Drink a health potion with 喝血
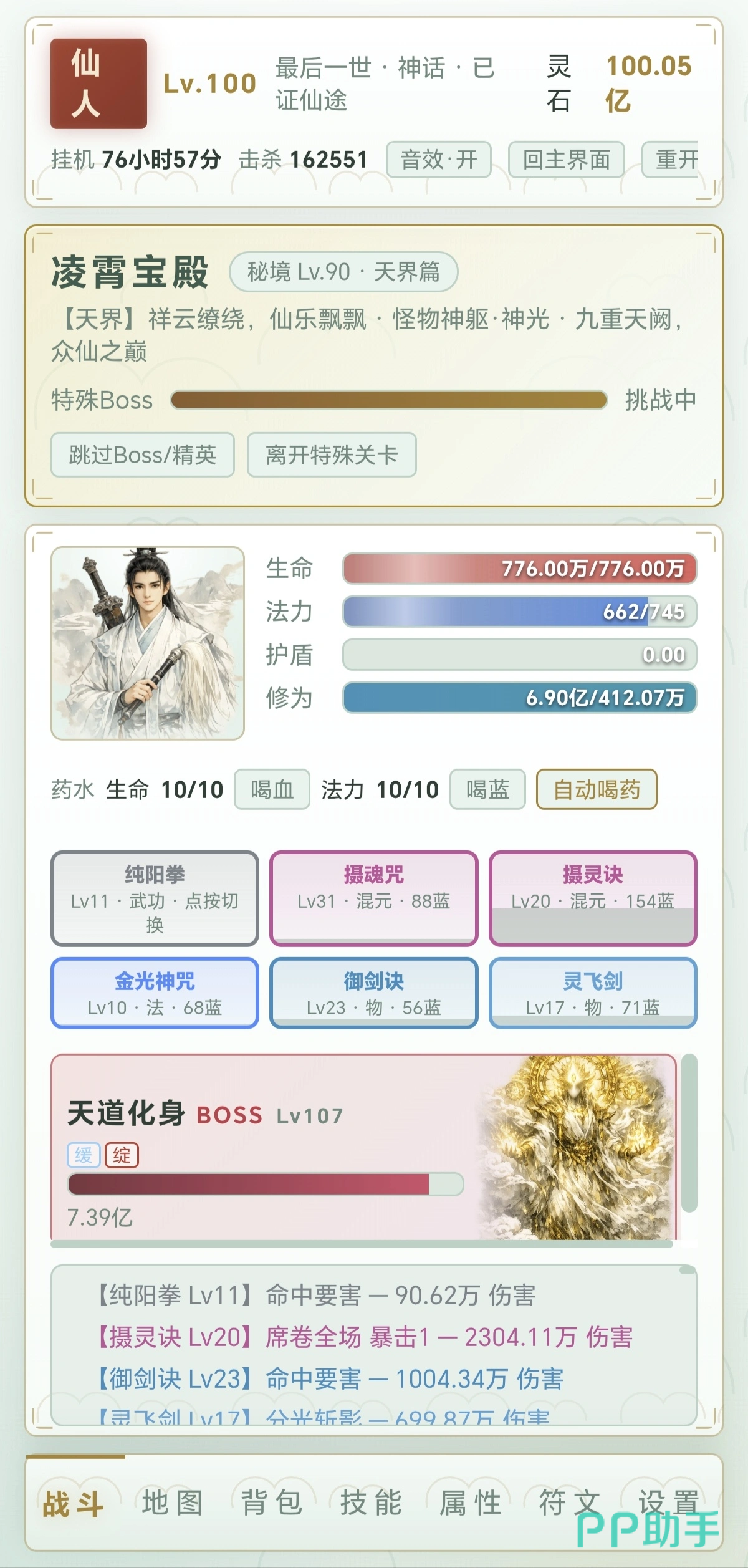The image size is (748, 1568). (x=272, y=789)
